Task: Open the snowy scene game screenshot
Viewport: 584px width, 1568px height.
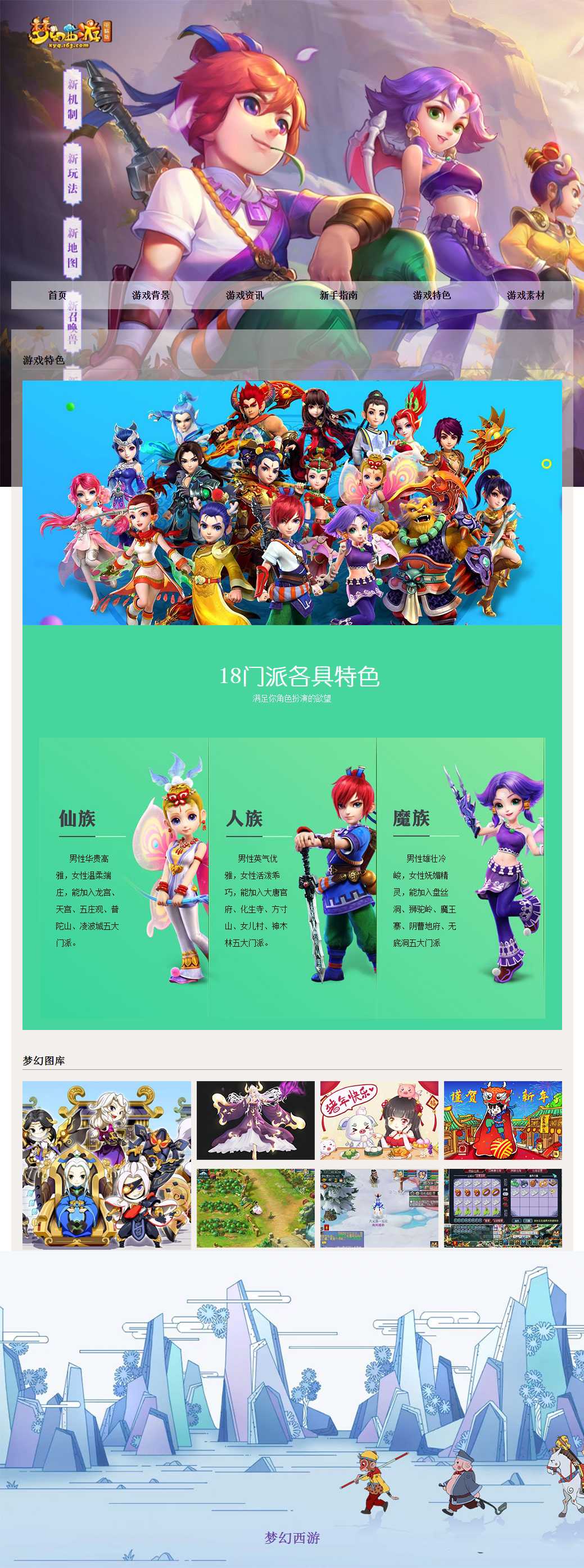Action: pos(379,1208)
